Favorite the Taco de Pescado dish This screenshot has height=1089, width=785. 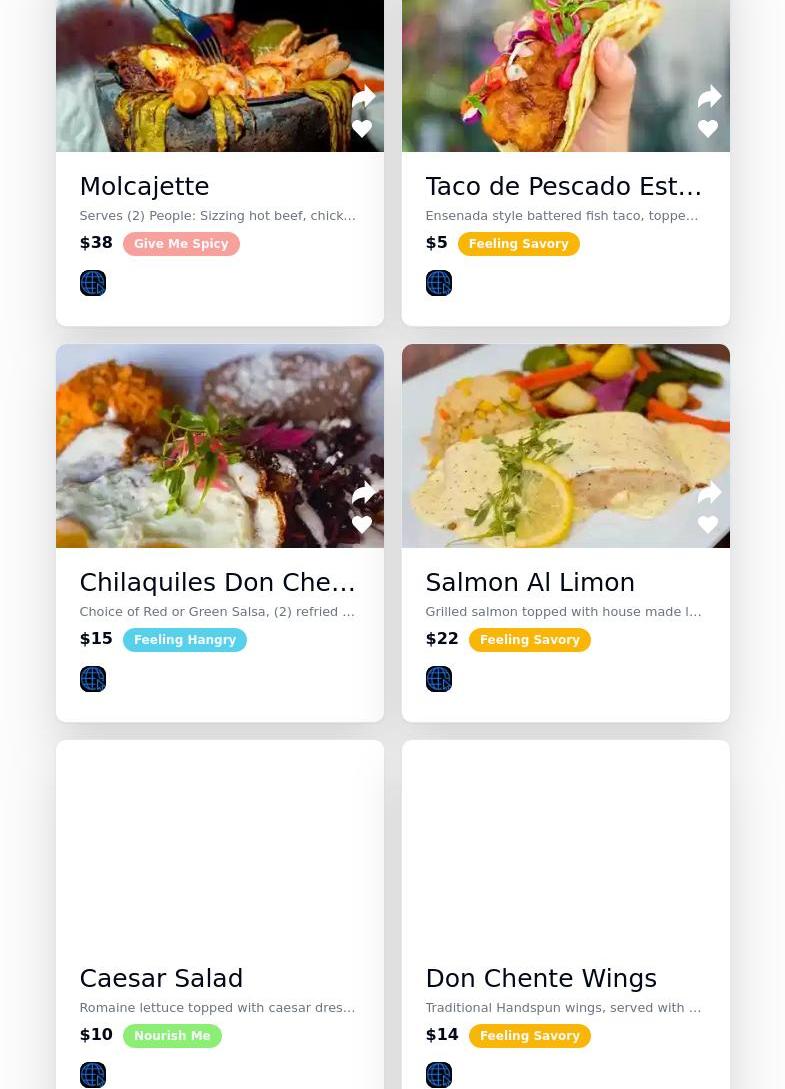coord(708,129)
